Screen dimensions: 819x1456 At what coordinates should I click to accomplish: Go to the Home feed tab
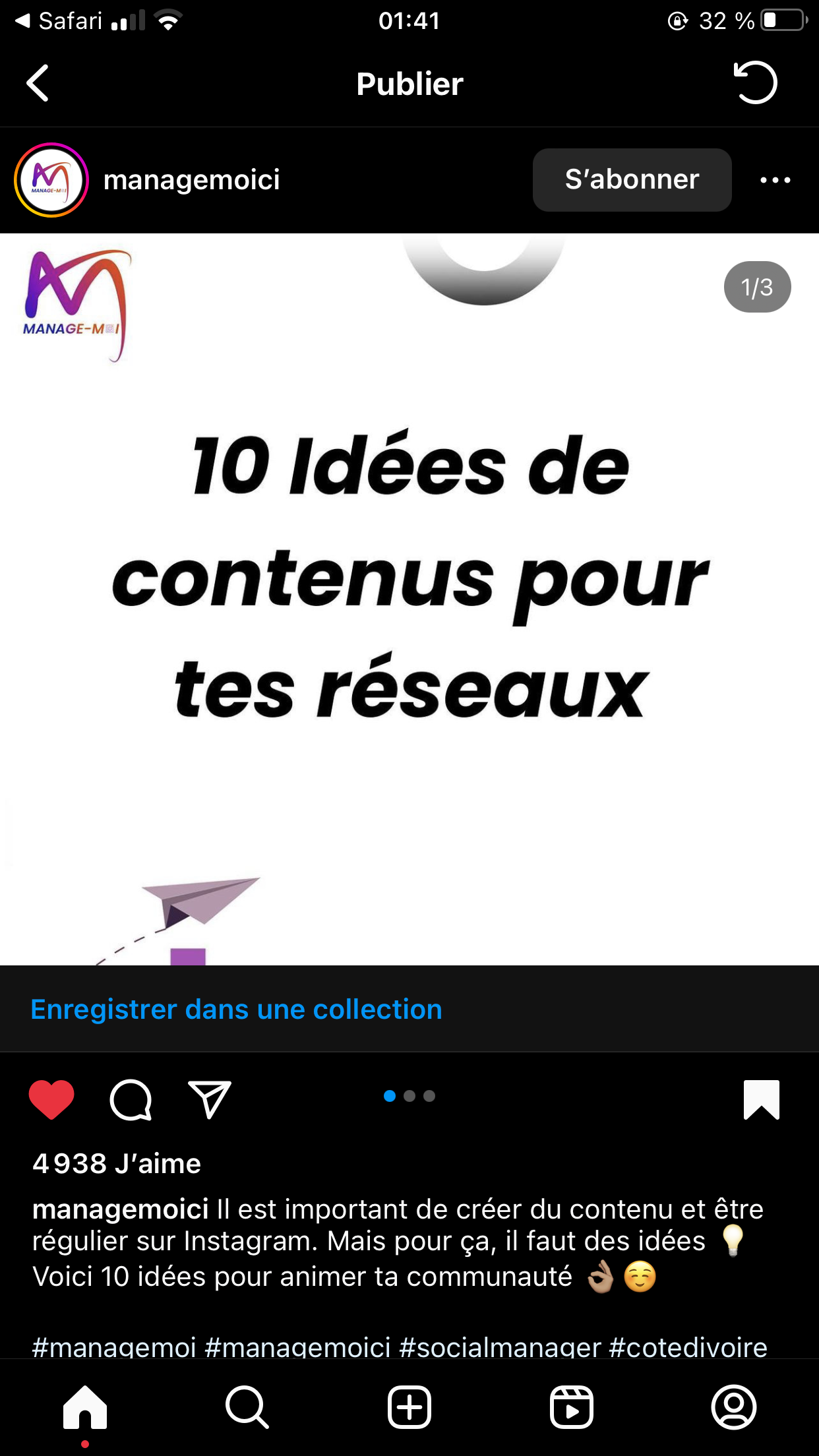(85, 1407)
